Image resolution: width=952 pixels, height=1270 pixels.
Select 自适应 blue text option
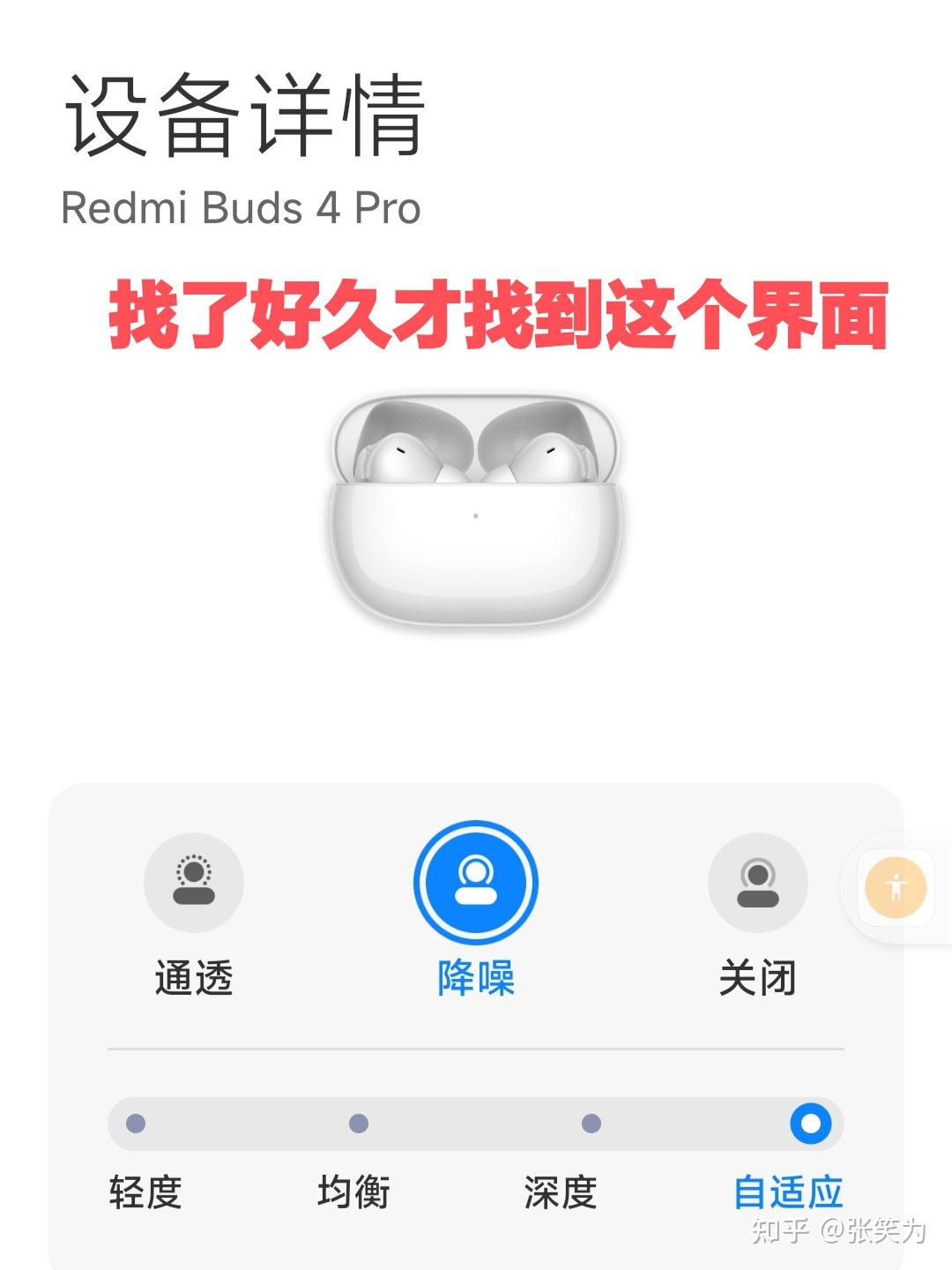790,1193
